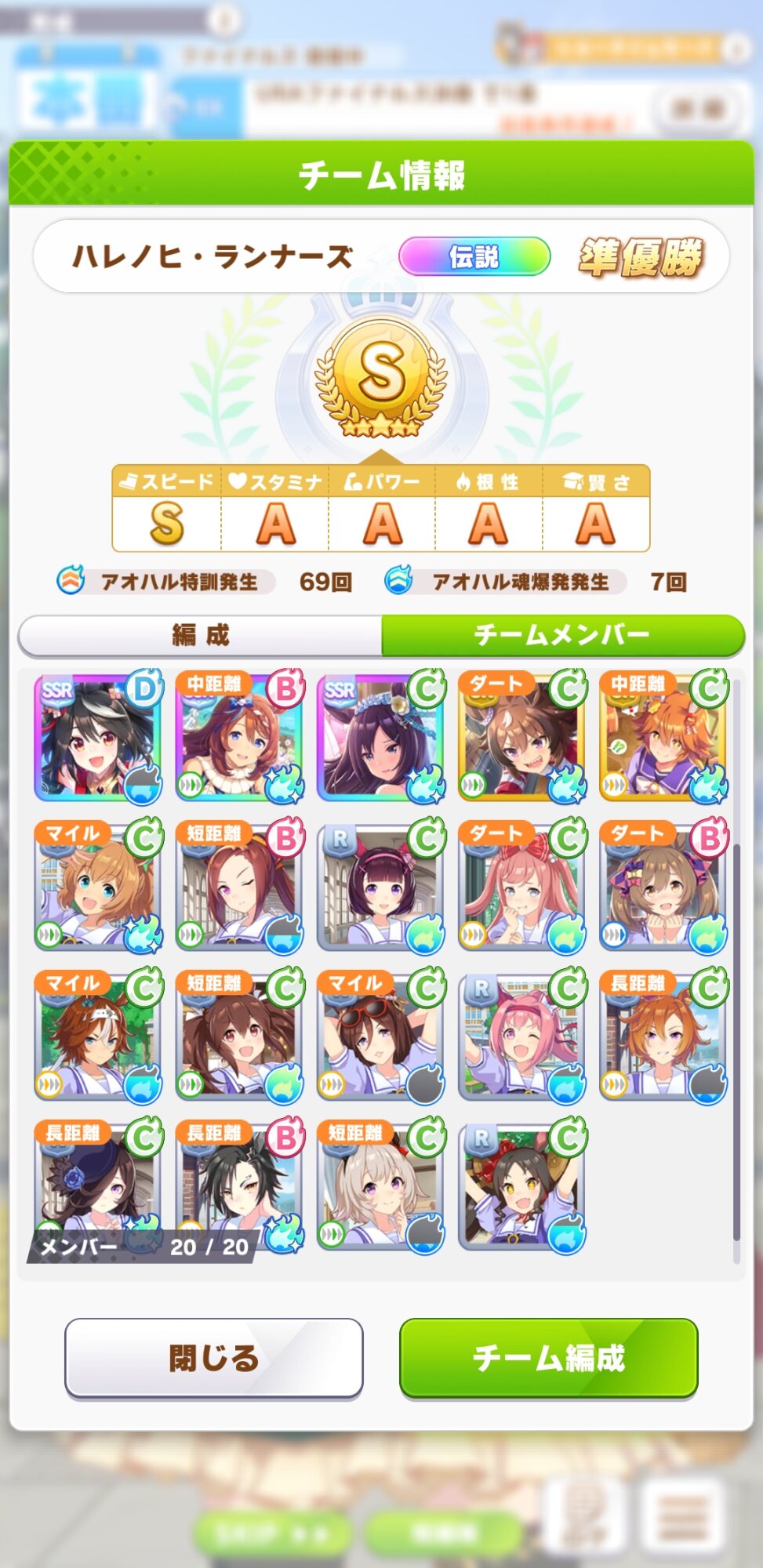The height and width of the screenshot is (1568, 763).
Task: Switch to the 編成 tab
Action: [x=201, y=634]
